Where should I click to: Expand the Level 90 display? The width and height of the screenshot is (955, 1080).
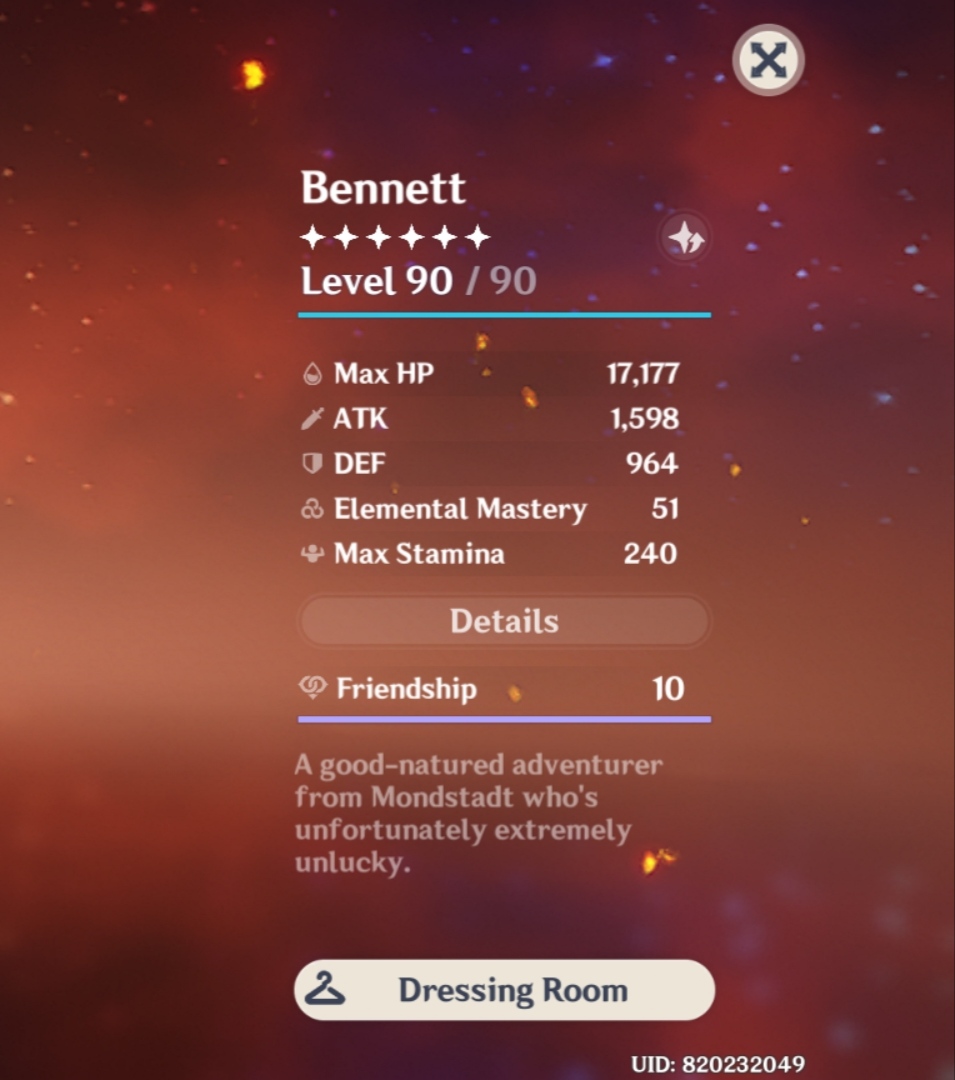[417, 281]
